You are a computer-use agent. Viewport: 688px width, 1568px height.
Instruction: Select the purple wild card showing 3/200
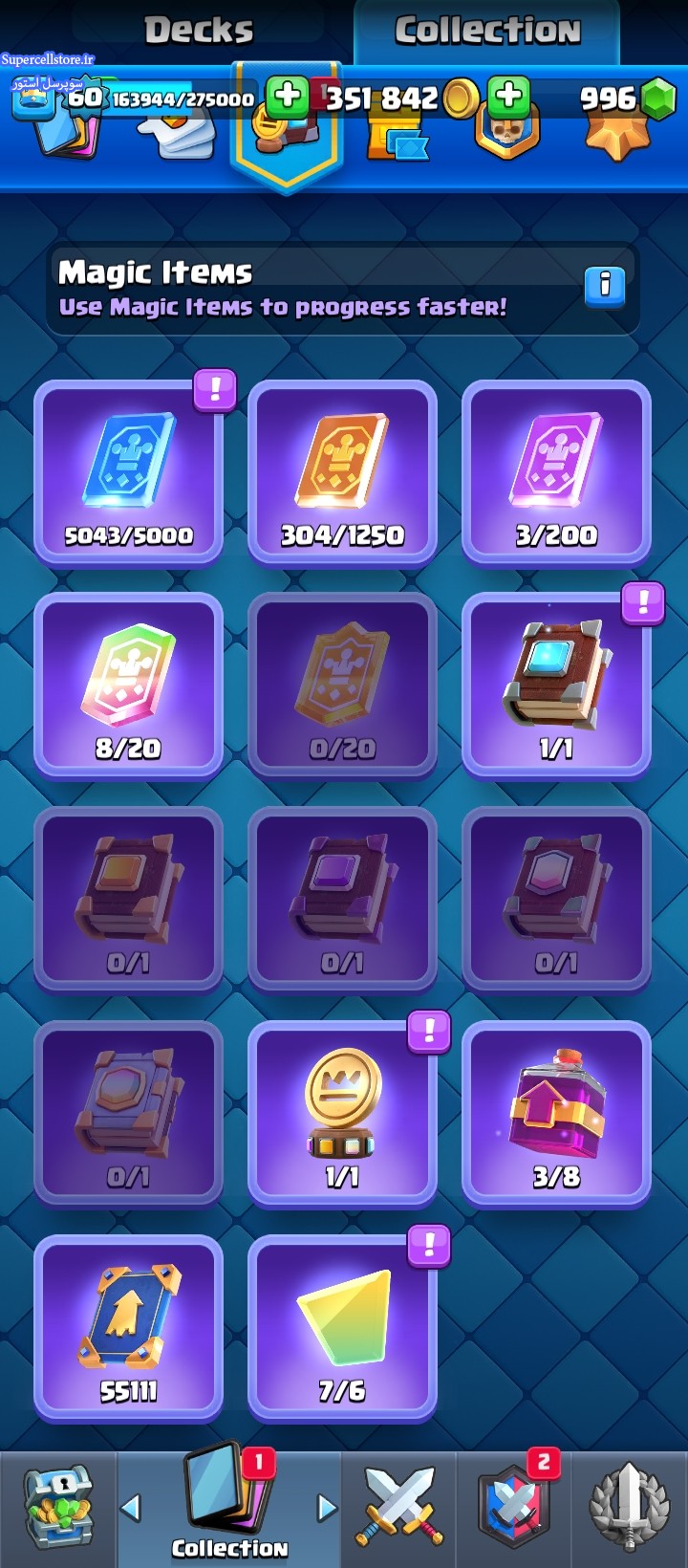[556, 472]
